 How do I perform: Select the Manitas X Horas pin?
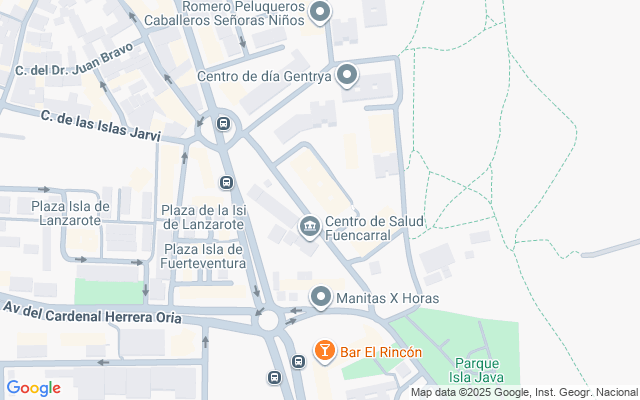(x=321, y=297)
